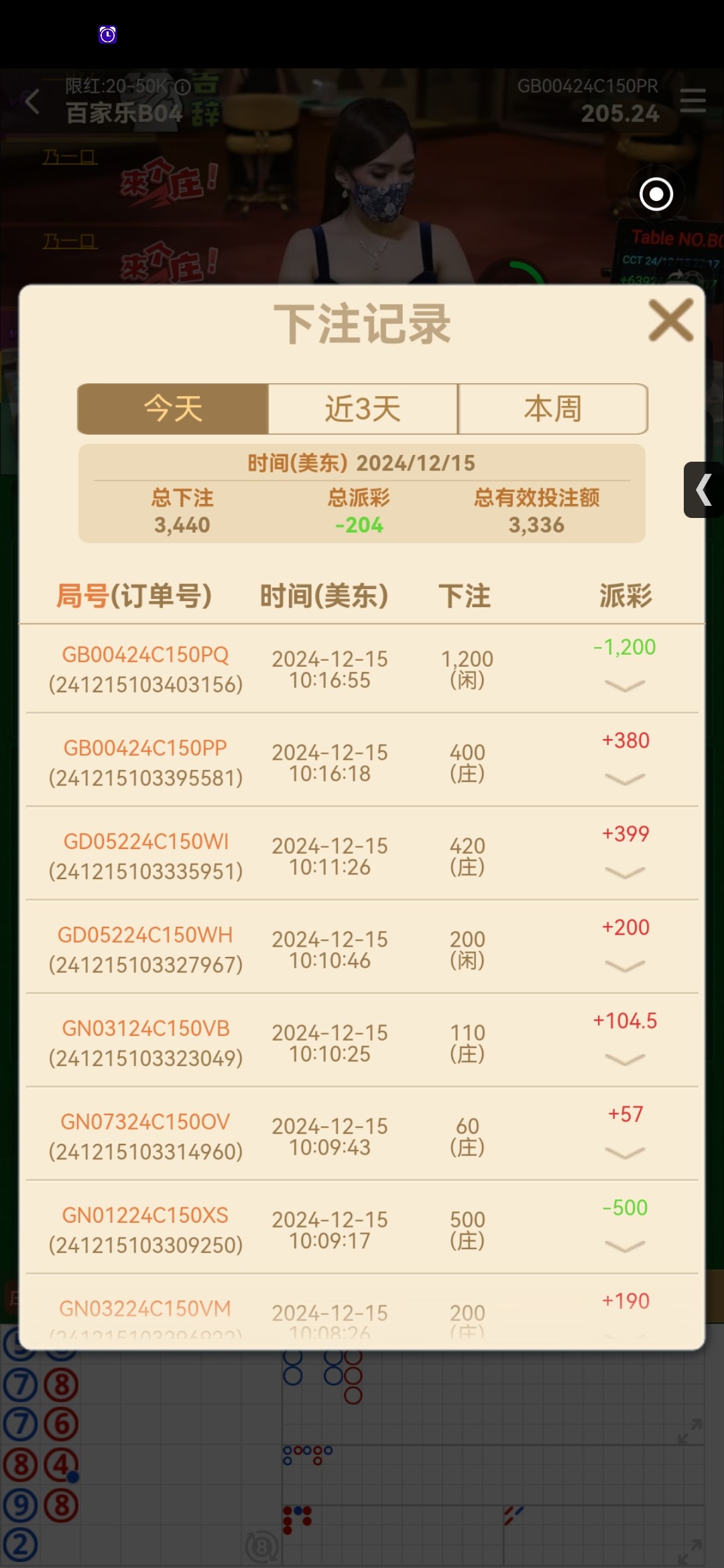Expand details of bet GN03124C150VB
Viewport: 724px width, 1568px height.
point(625,1059)
